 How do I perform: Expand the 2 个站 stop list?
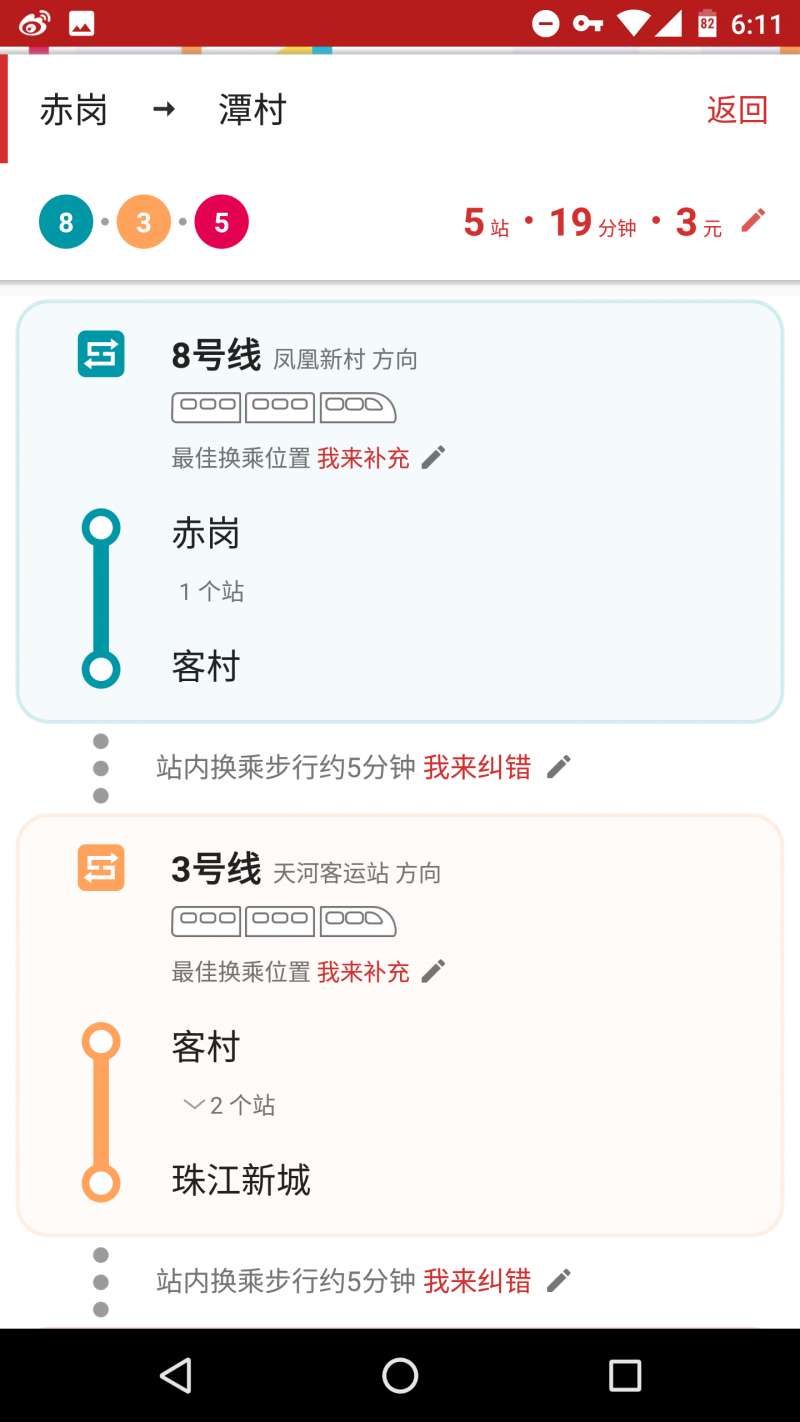229,1105
